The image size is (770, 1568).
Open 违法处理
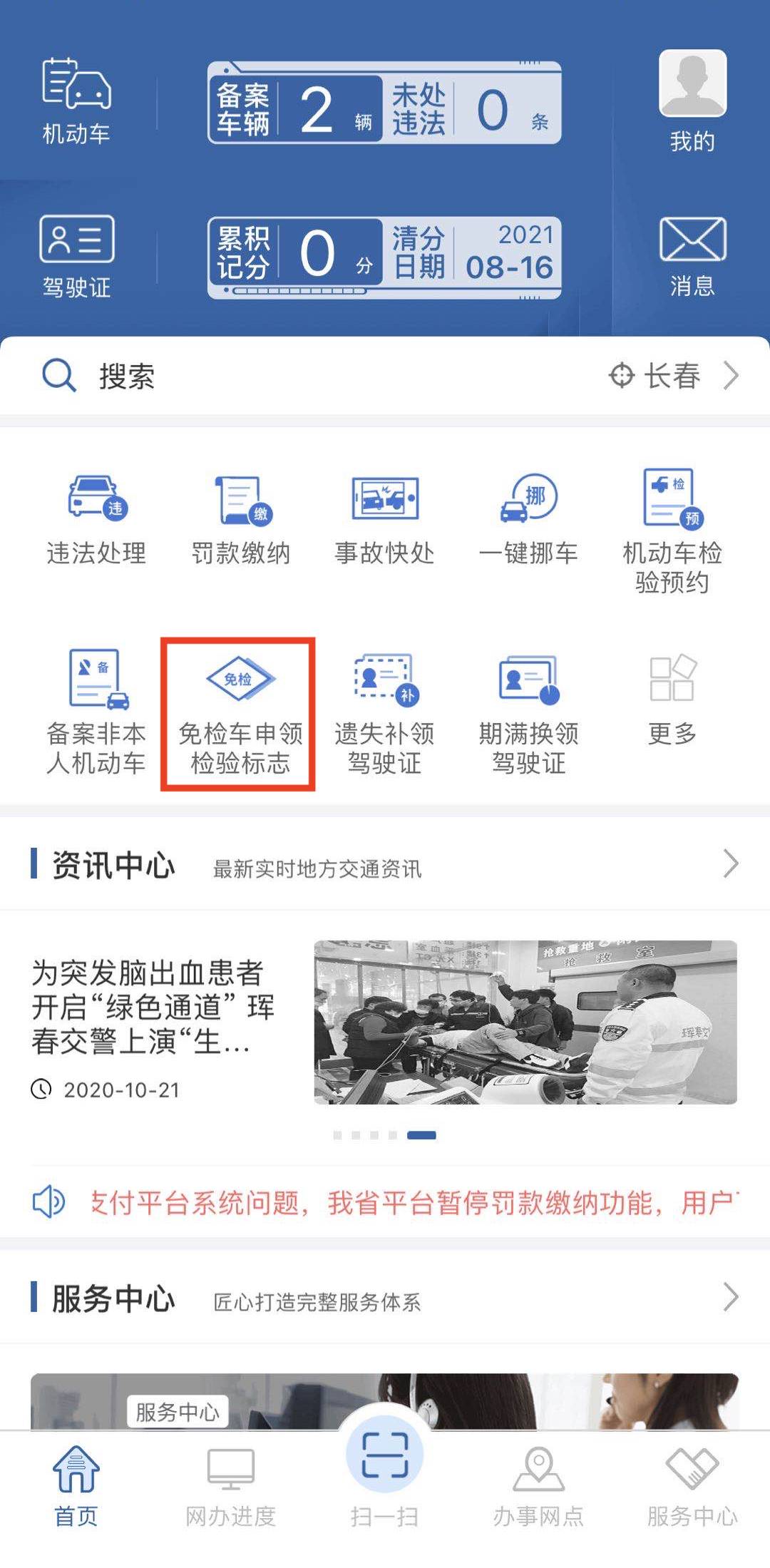pyautogui.click(x=96, y=518)
